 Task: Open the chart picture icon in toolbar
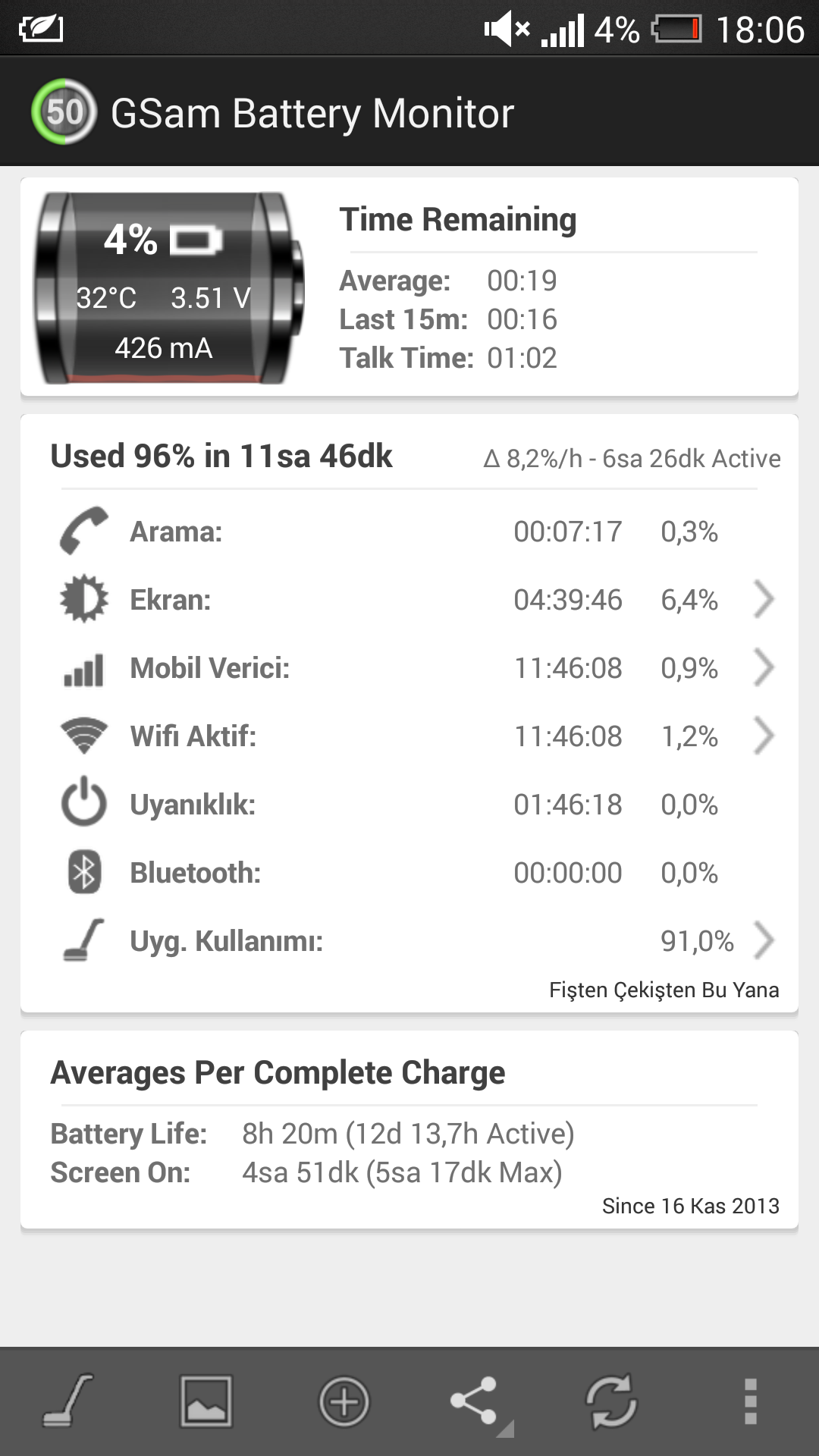[206, 1401]
